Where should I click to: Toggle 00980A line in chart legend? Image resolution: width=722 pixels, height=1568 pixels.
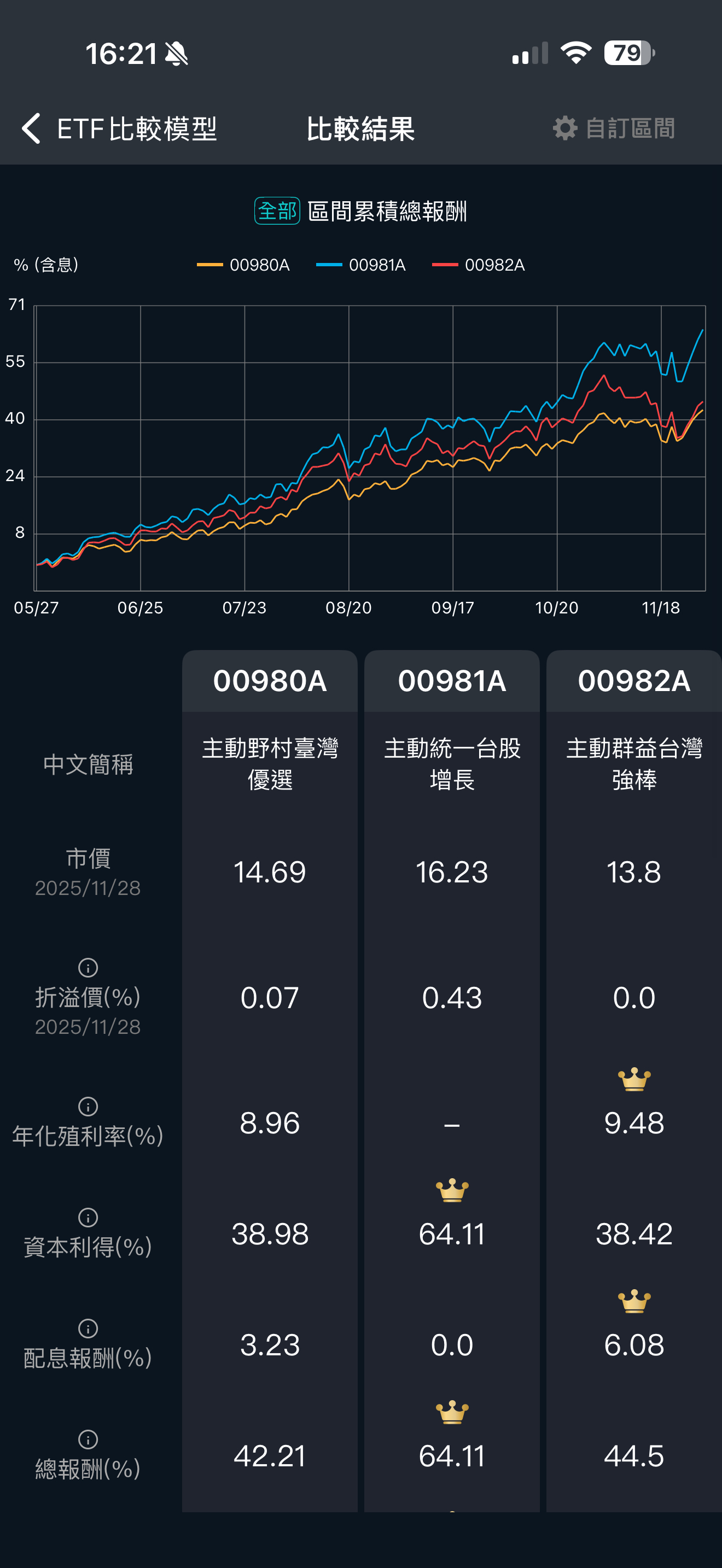(x=243, y=265)
